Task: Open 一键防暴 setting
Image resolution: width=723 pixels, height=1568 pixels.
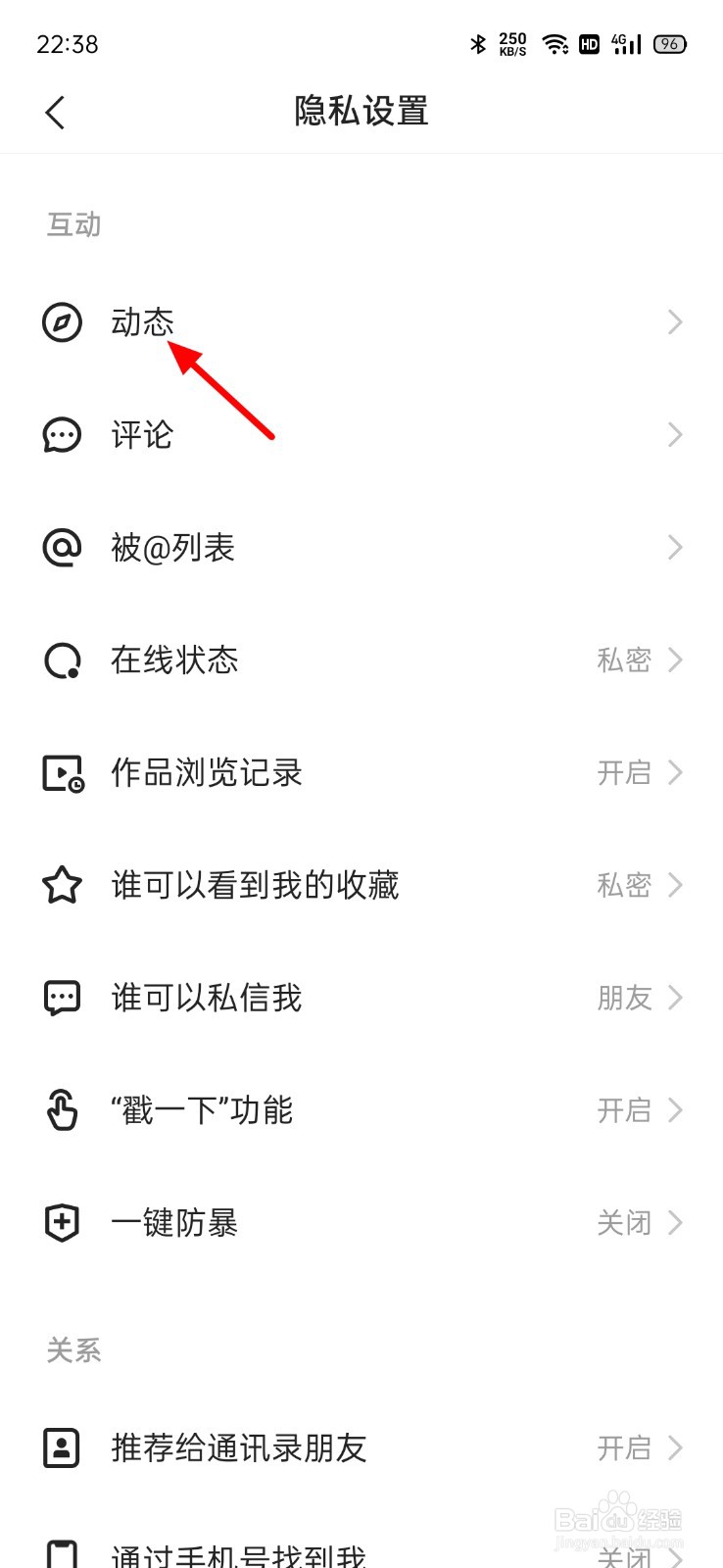Action: pos(361,1224)
